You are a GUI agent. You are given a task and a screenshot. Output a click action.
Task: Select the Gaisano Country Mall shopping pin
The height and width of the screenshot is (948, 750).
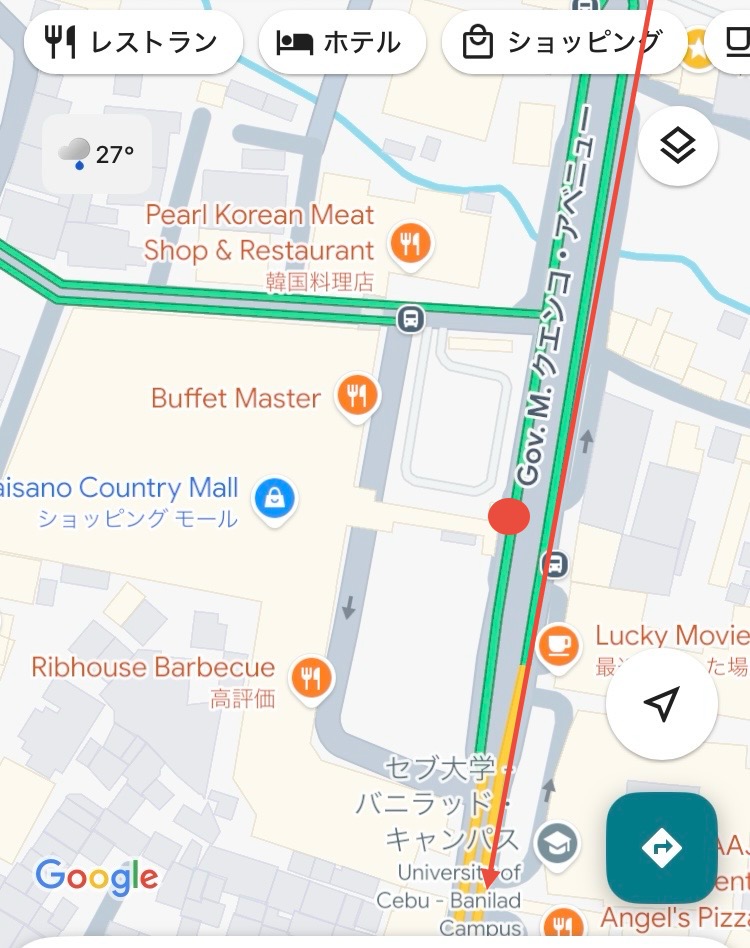tap(274, 497)
